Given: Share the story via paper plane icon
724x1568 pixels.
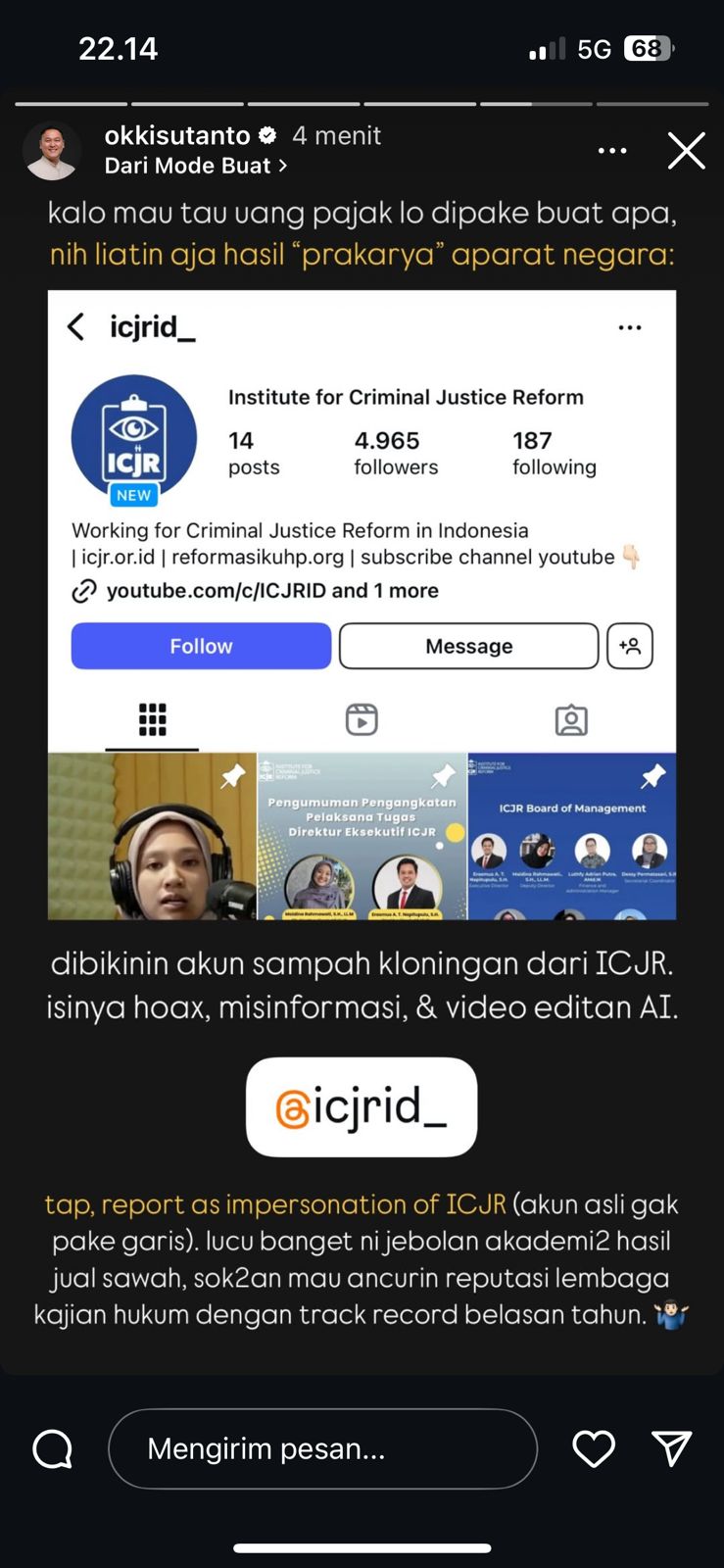Looking at the screenshot, I should pos(672,1448).
